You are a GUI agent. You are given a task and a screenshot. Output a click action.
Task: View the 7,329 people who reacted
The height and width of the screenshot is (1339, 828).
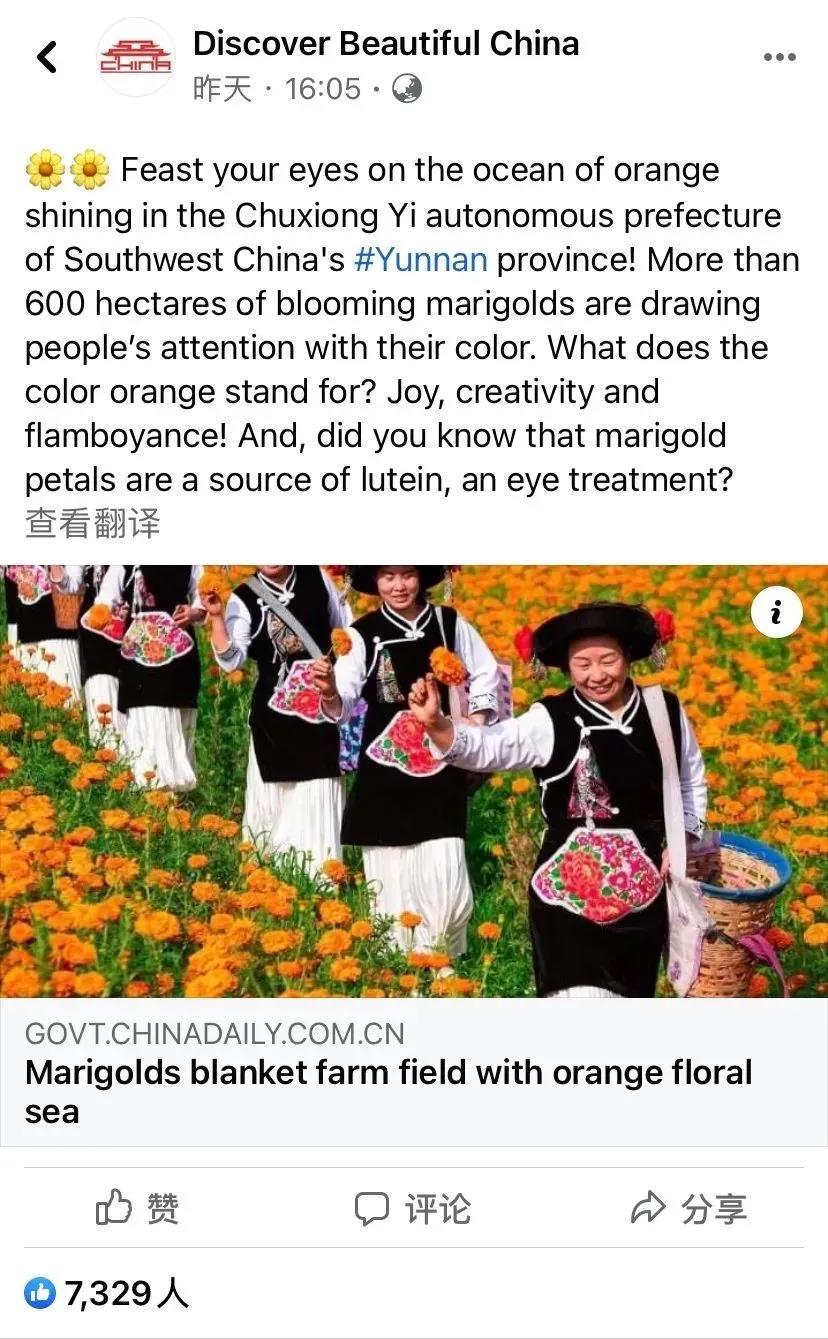click(x=107, y=1294)
